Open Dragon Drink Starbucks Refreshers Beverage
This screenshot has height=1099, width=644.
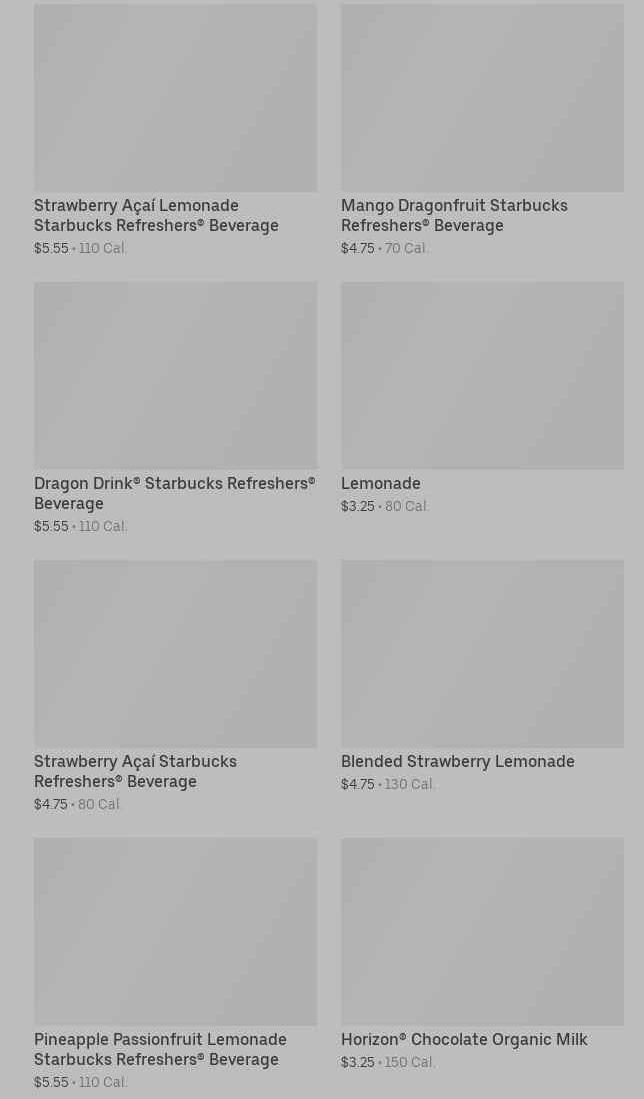[x=175, y=408]
